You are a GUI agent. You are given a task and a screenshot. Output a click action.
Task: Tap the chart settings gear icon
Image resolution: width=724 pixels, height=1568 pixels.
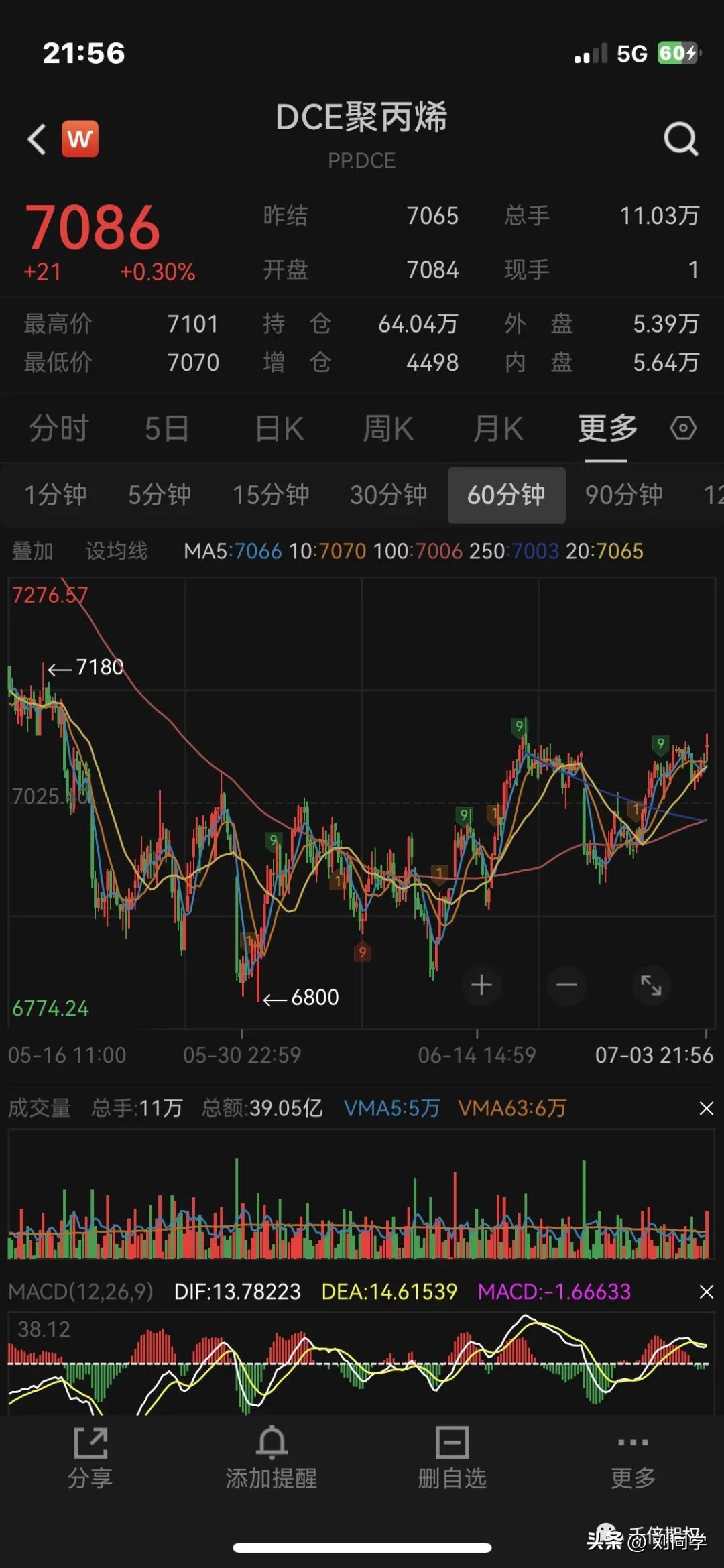point(683,428)
